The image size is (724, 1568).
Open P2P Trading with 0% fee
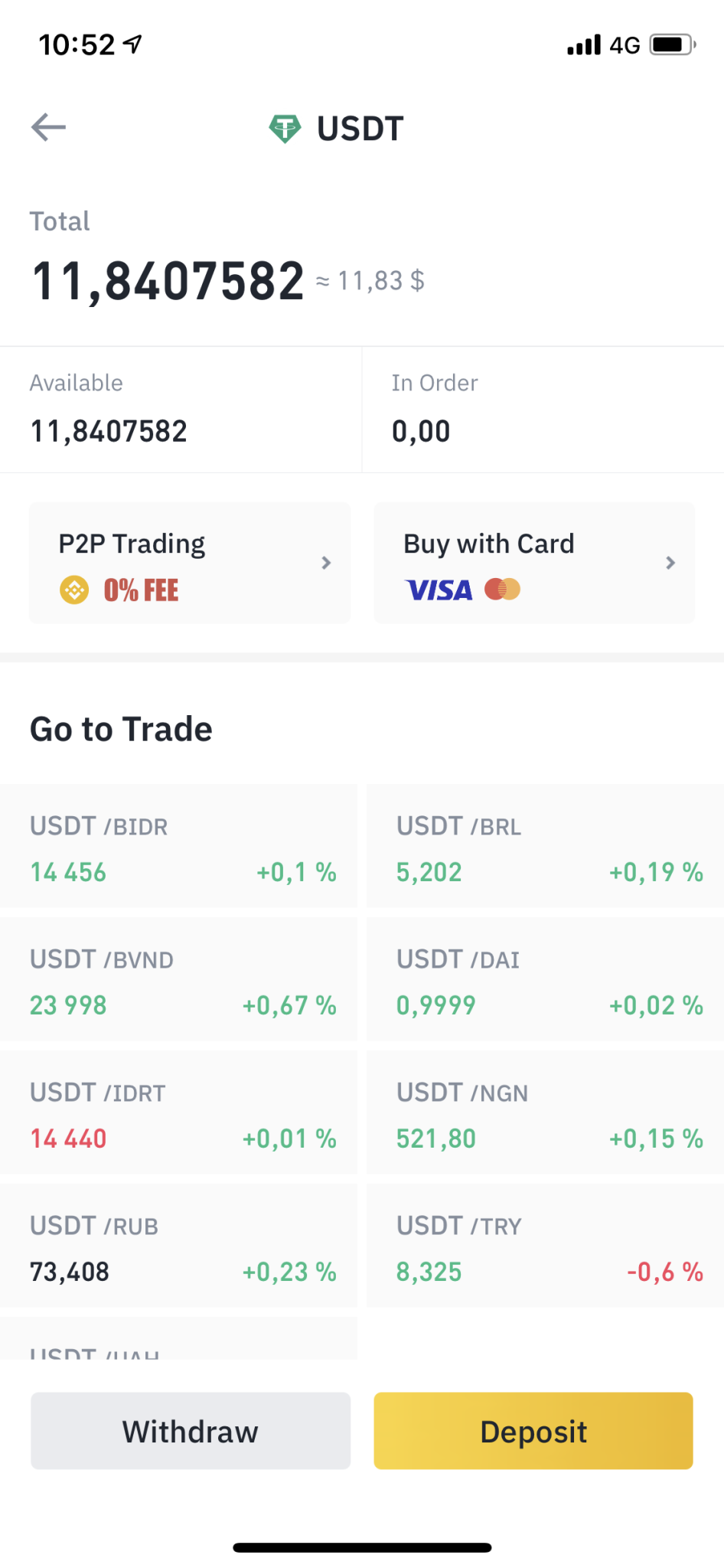(190, 563)
